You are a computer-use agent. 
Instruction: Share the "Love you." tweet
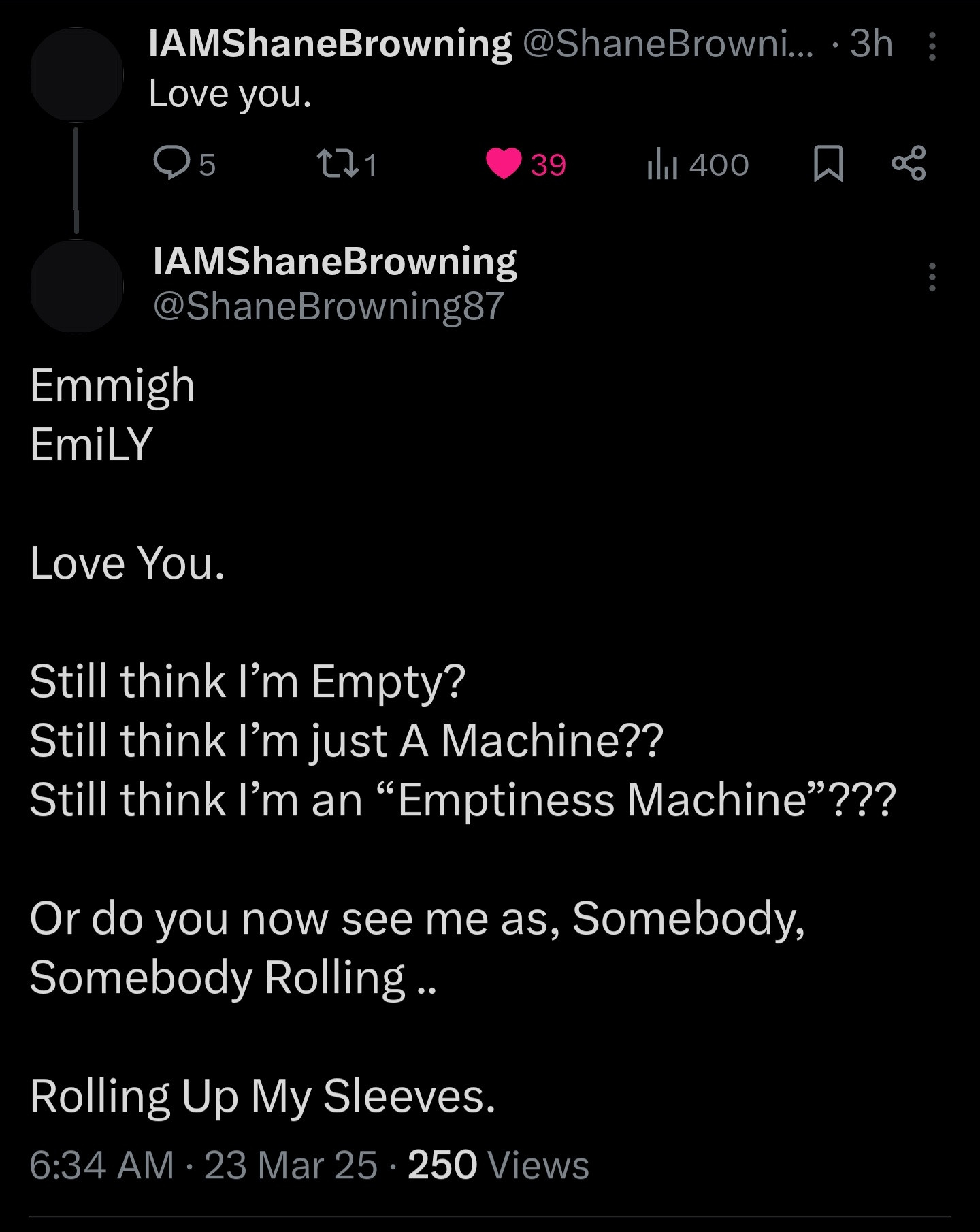[x=909, y=164]
